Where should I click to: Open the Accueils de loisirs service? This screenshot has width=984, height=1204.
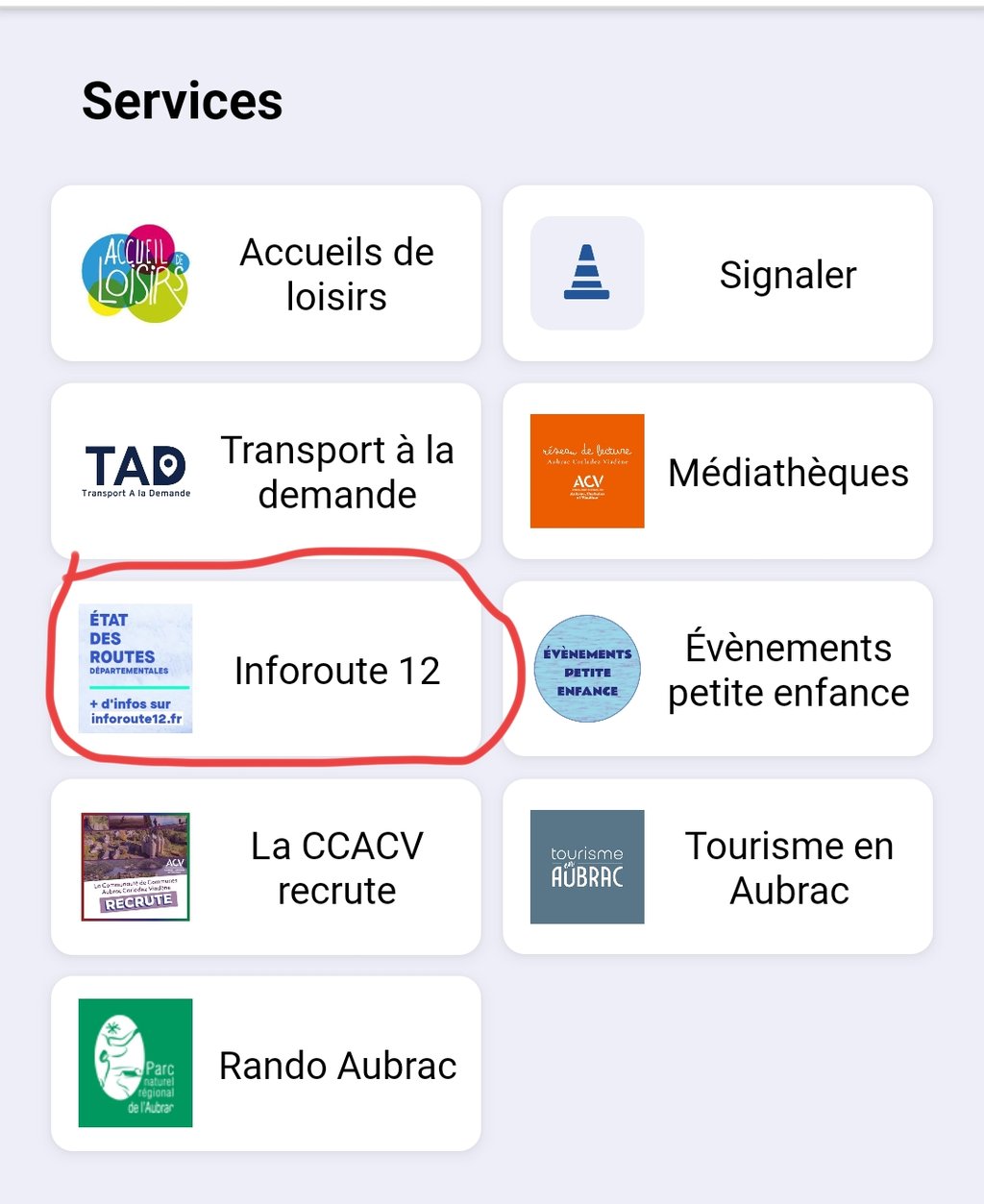coord(265,274)
